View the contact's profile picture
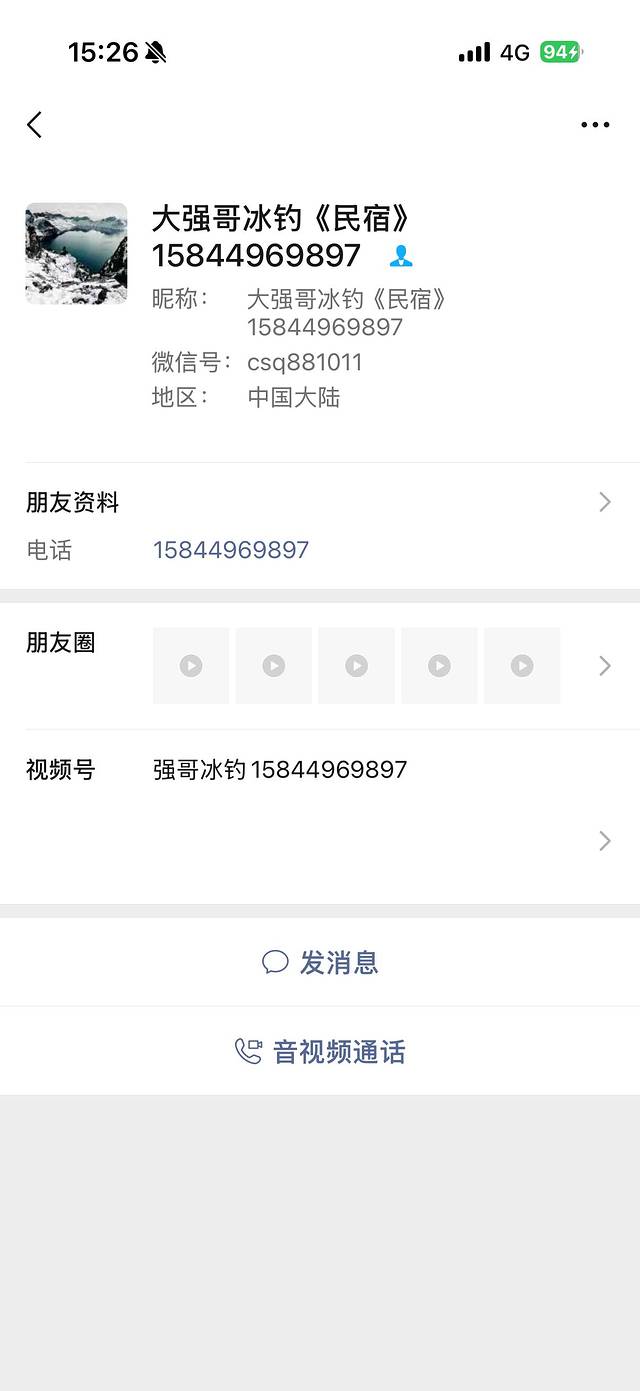The width and height of the screenshot is (640, 1391). pyautogui.click(x=76, y=254)
